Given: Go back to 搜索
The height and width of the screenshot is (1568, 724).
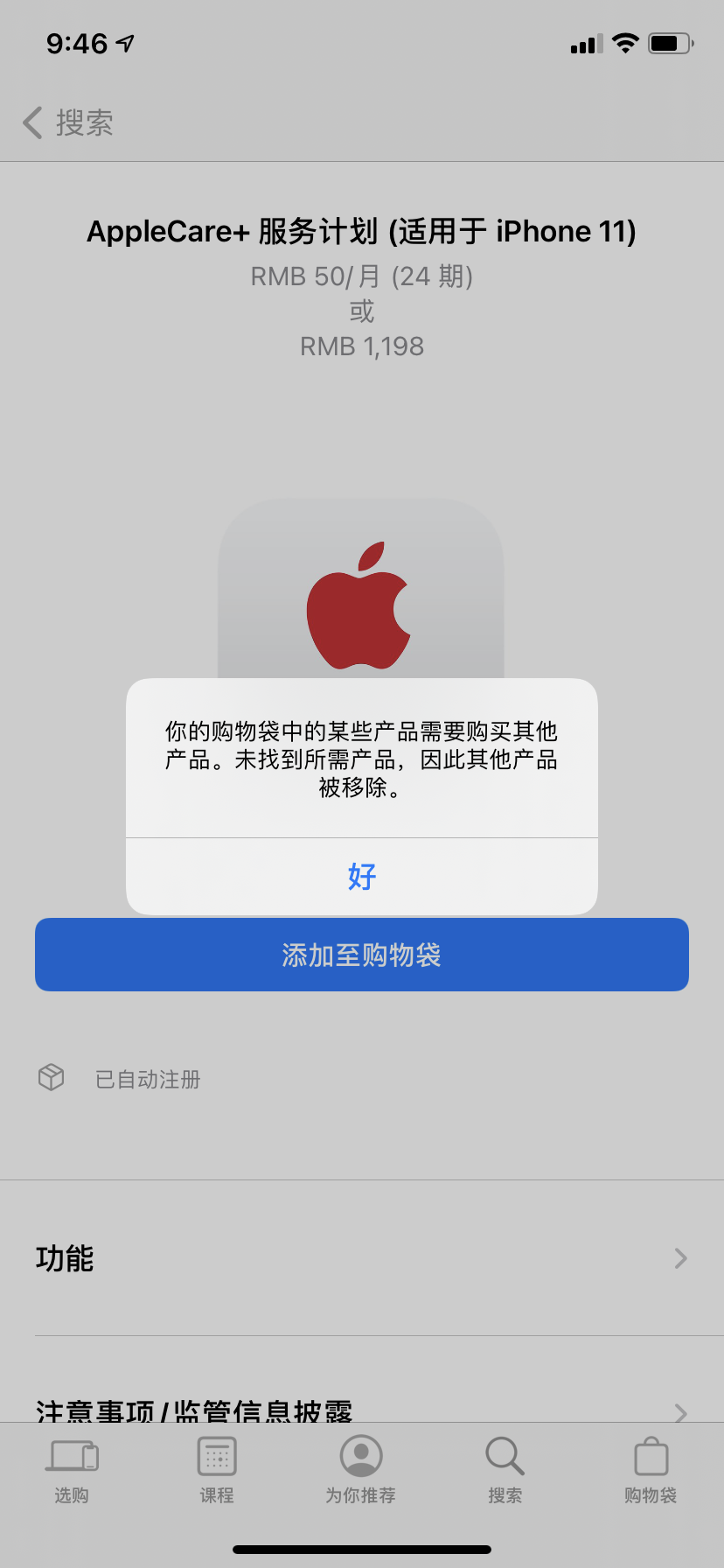Looking at the screenshot, I should click(68, 122).
